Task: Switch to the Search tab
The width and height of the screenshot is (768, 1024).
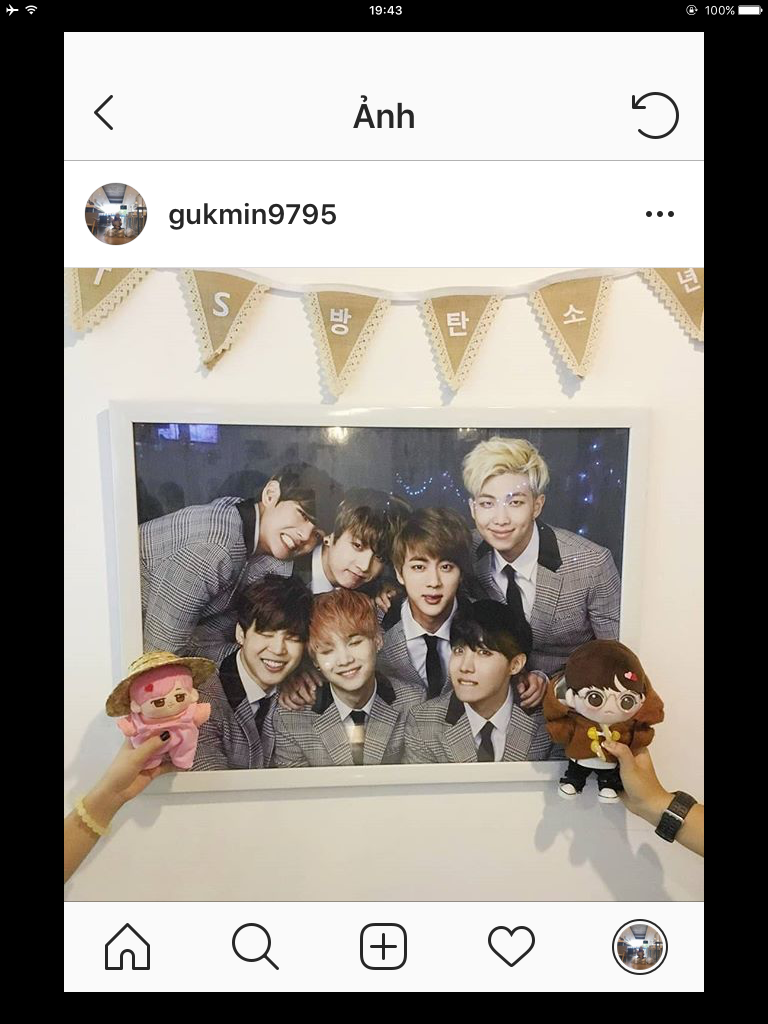Action: pos(255,946)
